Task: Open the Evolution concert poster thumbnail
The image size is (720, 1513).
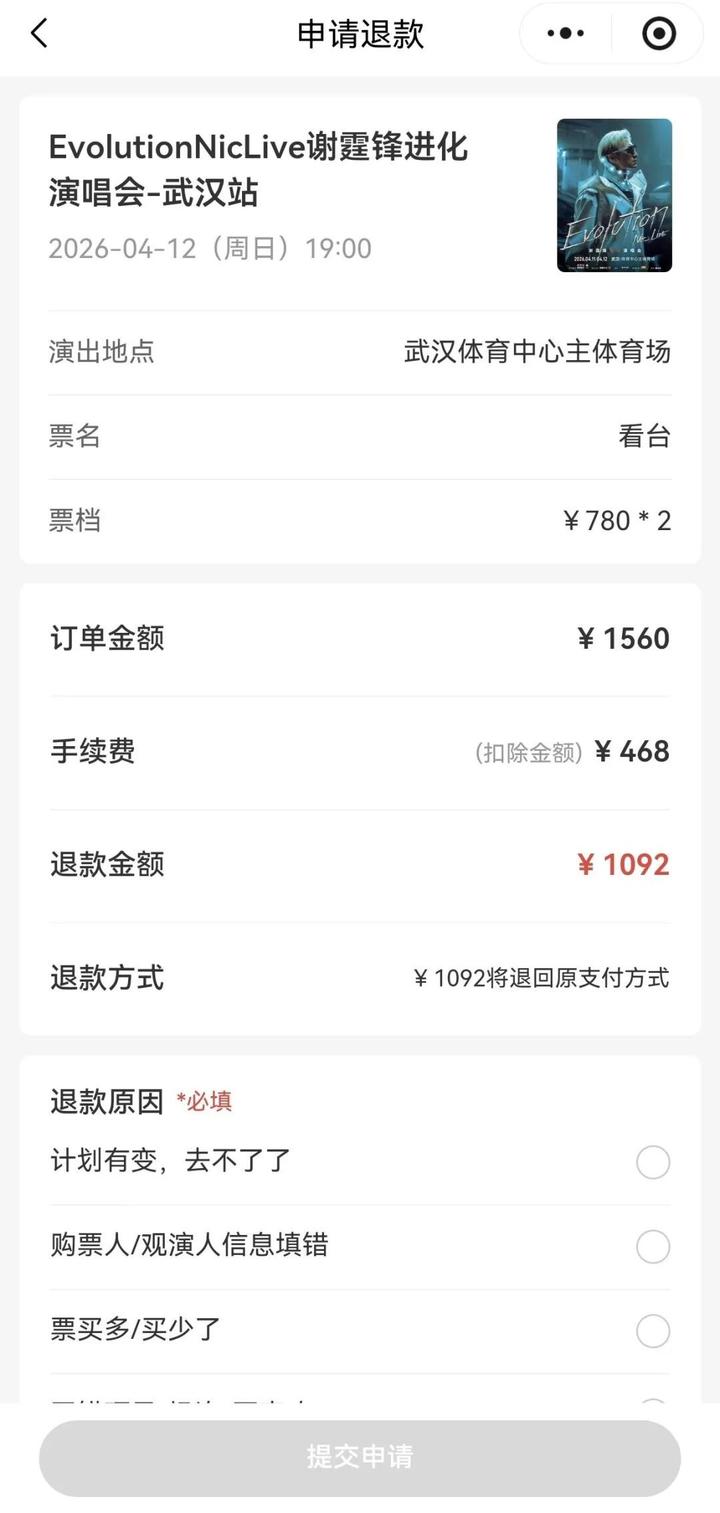Action: click(614, 196)
